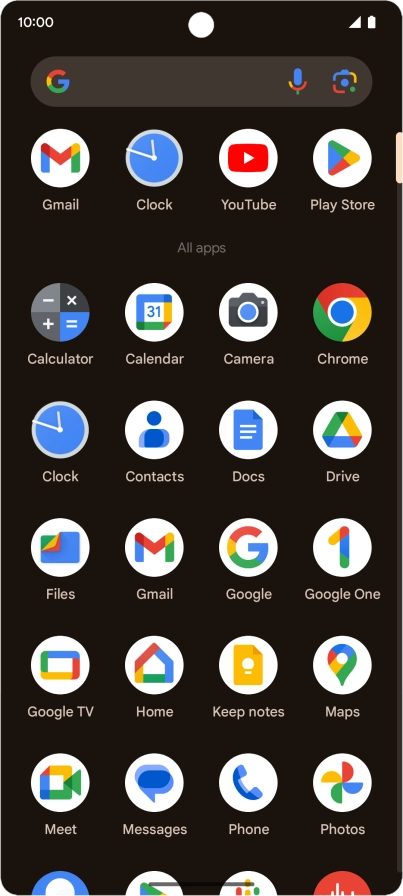Start voice search with the microphone
Image resolution: width=403 pixels, height=896 pixels.
tap(297, 82)
